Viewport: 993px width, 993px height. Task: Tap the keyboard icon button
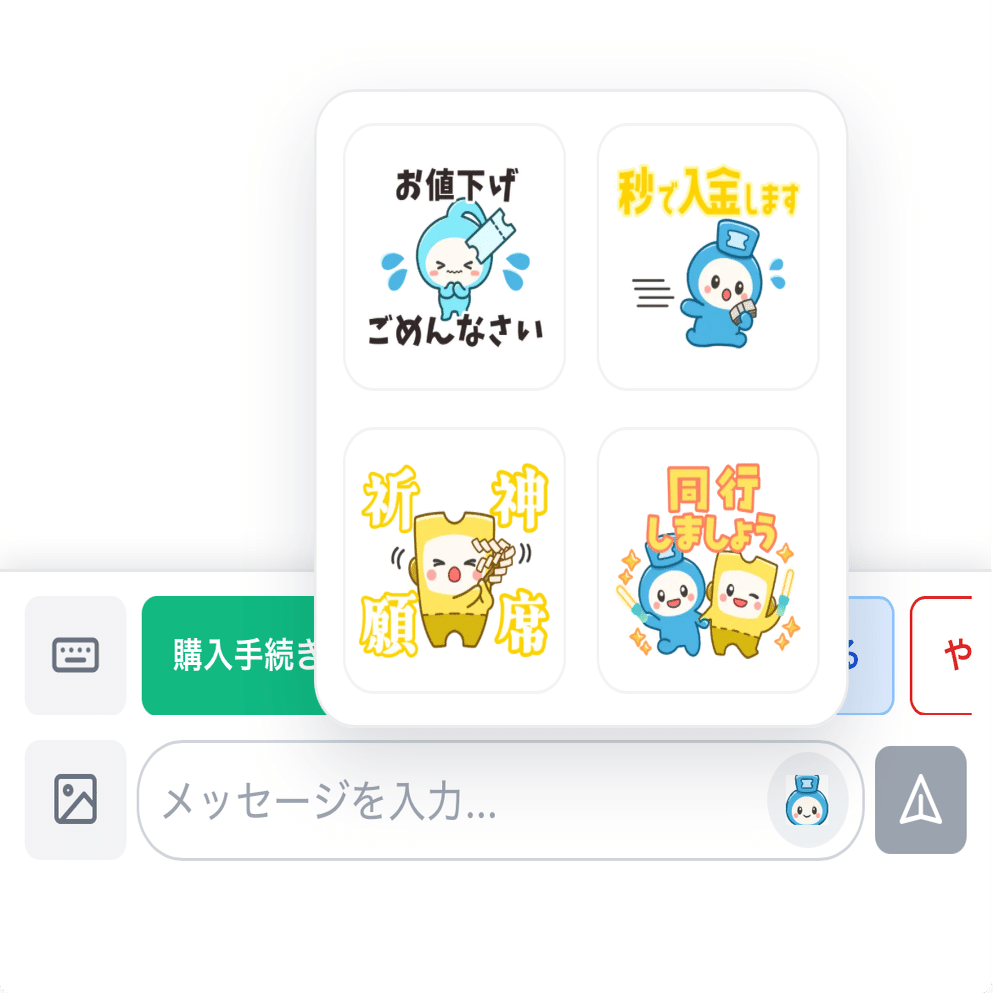pos(75,656)
